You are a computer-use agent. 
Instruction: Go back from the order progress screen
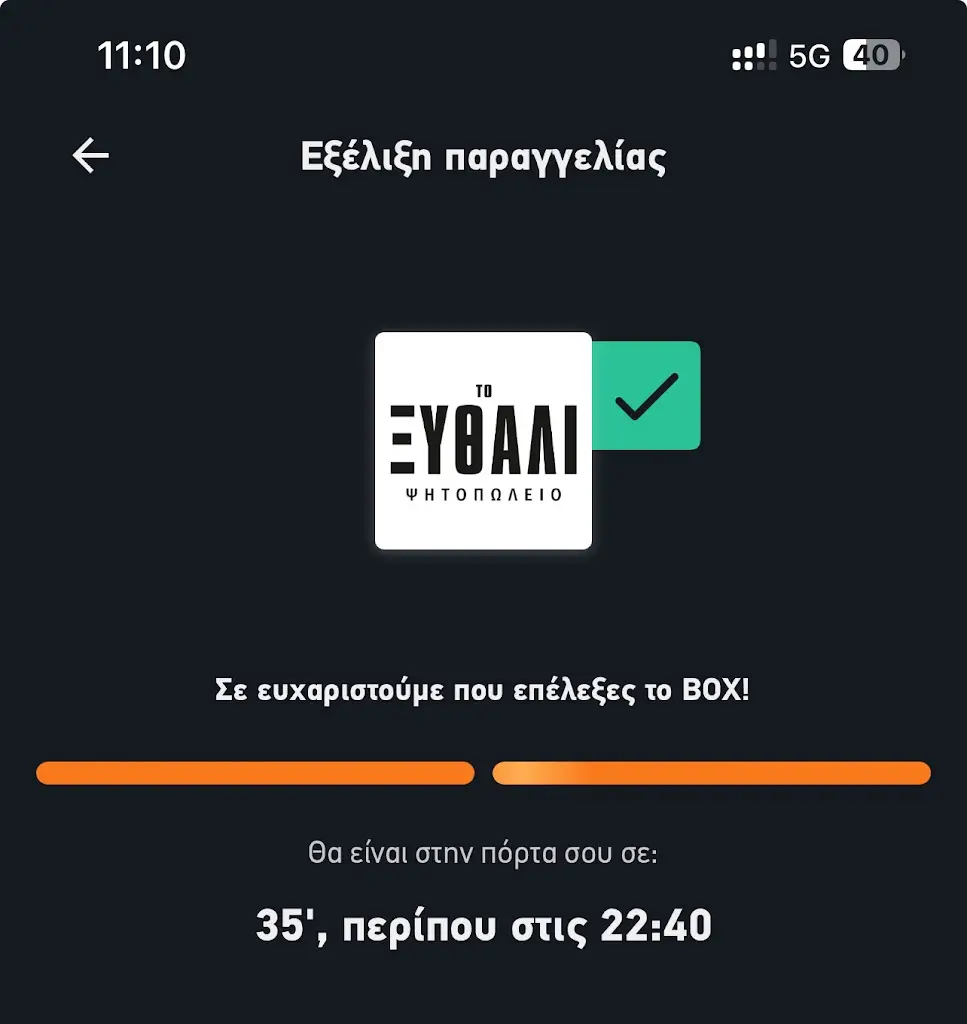91,156
